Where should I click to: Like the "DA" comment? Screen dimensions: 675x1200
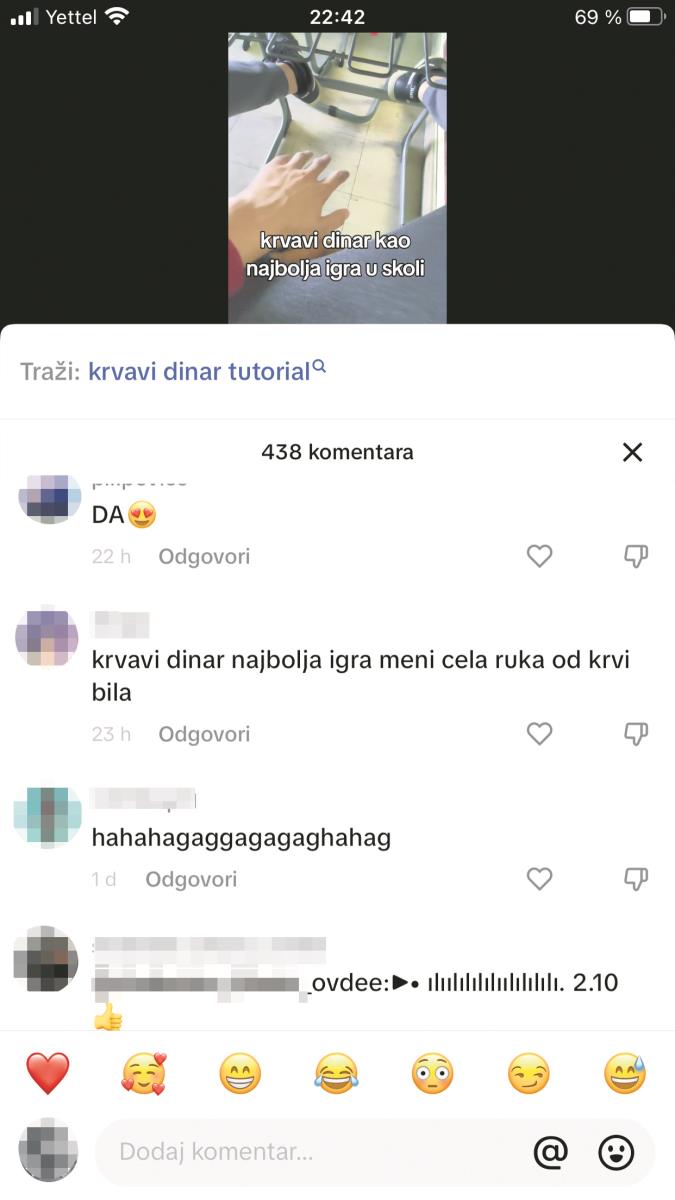539,556
